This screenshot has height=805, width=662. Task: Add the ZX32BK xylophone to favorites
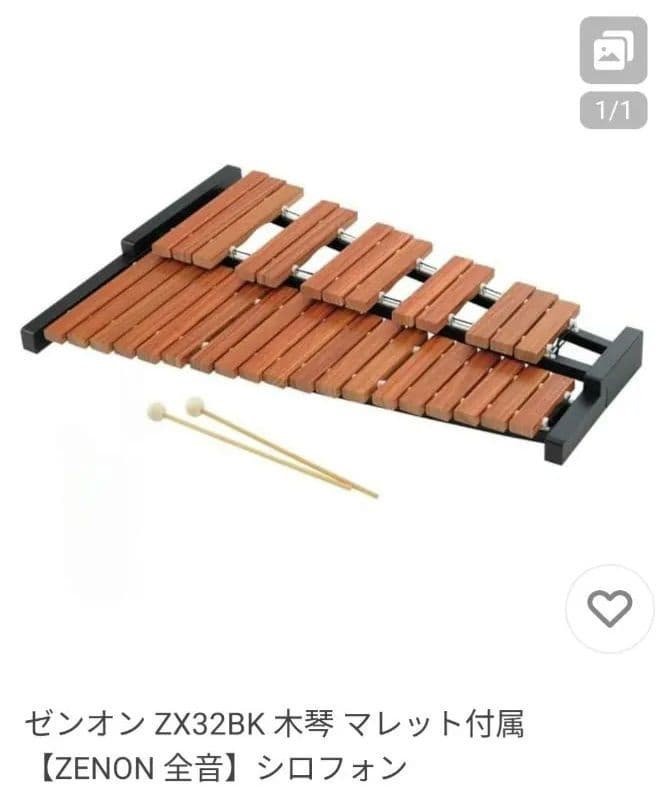609,608
